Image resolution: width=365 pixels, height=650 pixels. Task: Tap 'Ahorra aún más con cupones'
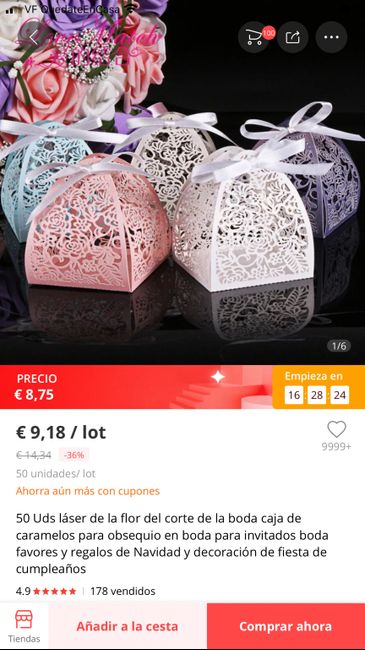tap(88, 491)
